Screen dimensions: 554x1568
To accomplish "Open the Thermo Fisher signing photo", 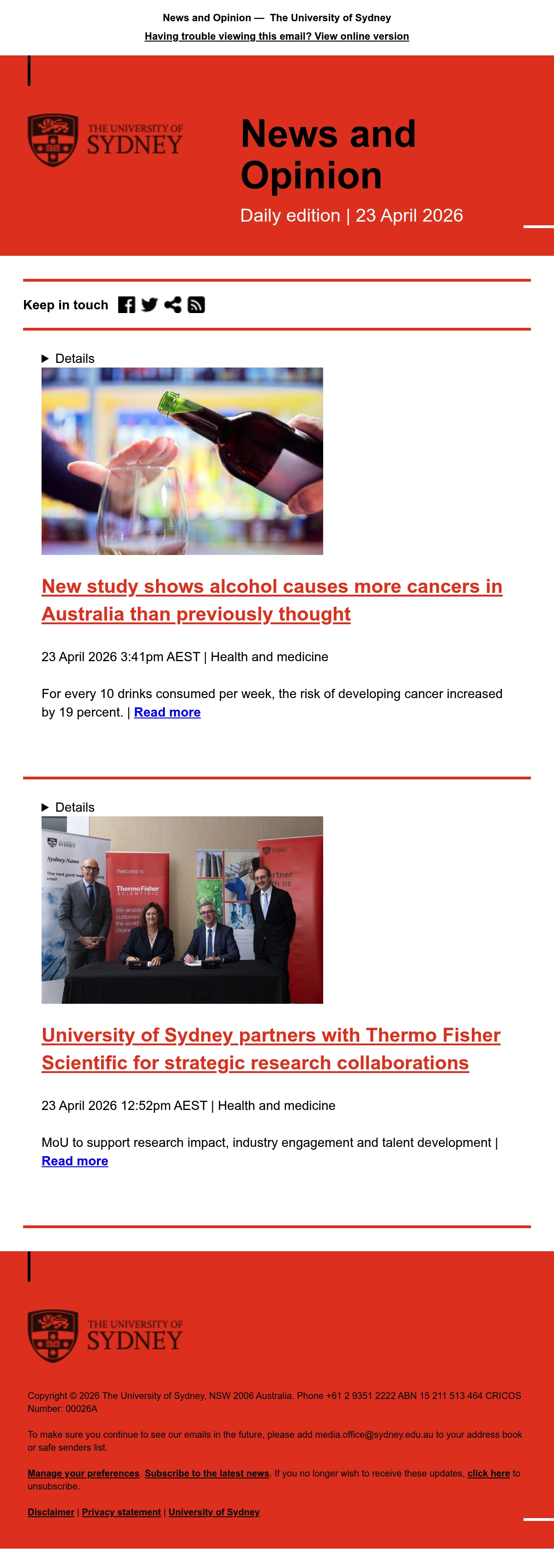I will 182,910.
